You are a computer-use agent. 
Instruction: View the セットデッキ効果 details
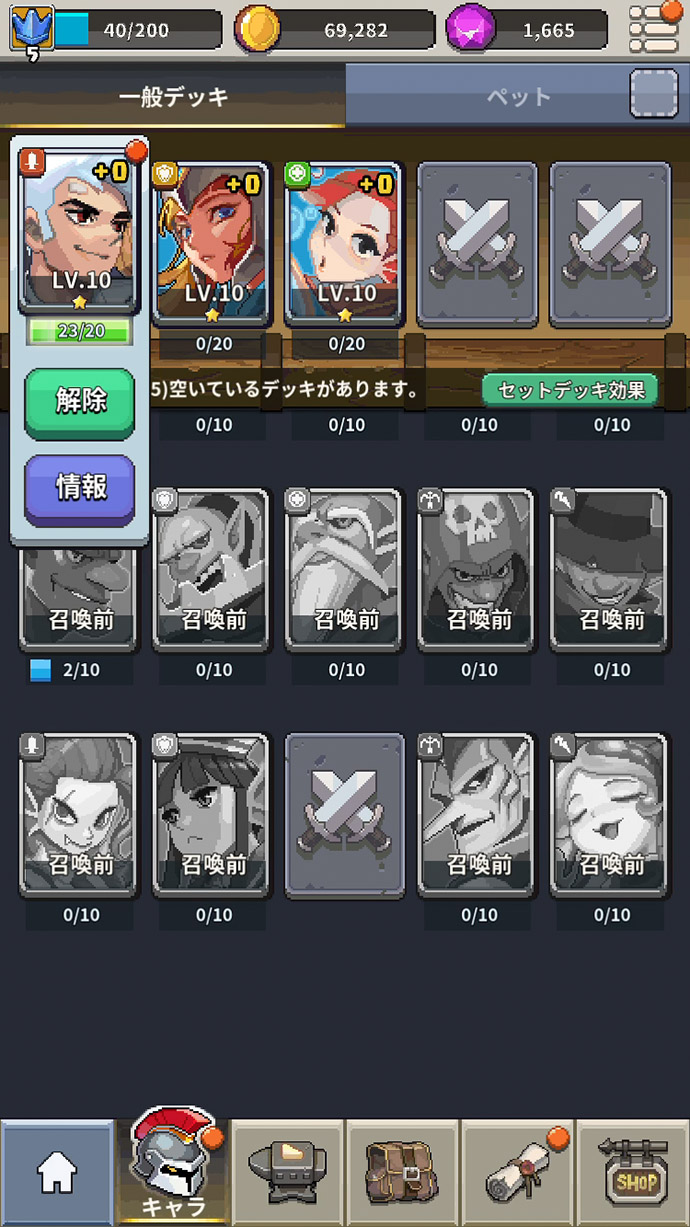coord(570,390)
